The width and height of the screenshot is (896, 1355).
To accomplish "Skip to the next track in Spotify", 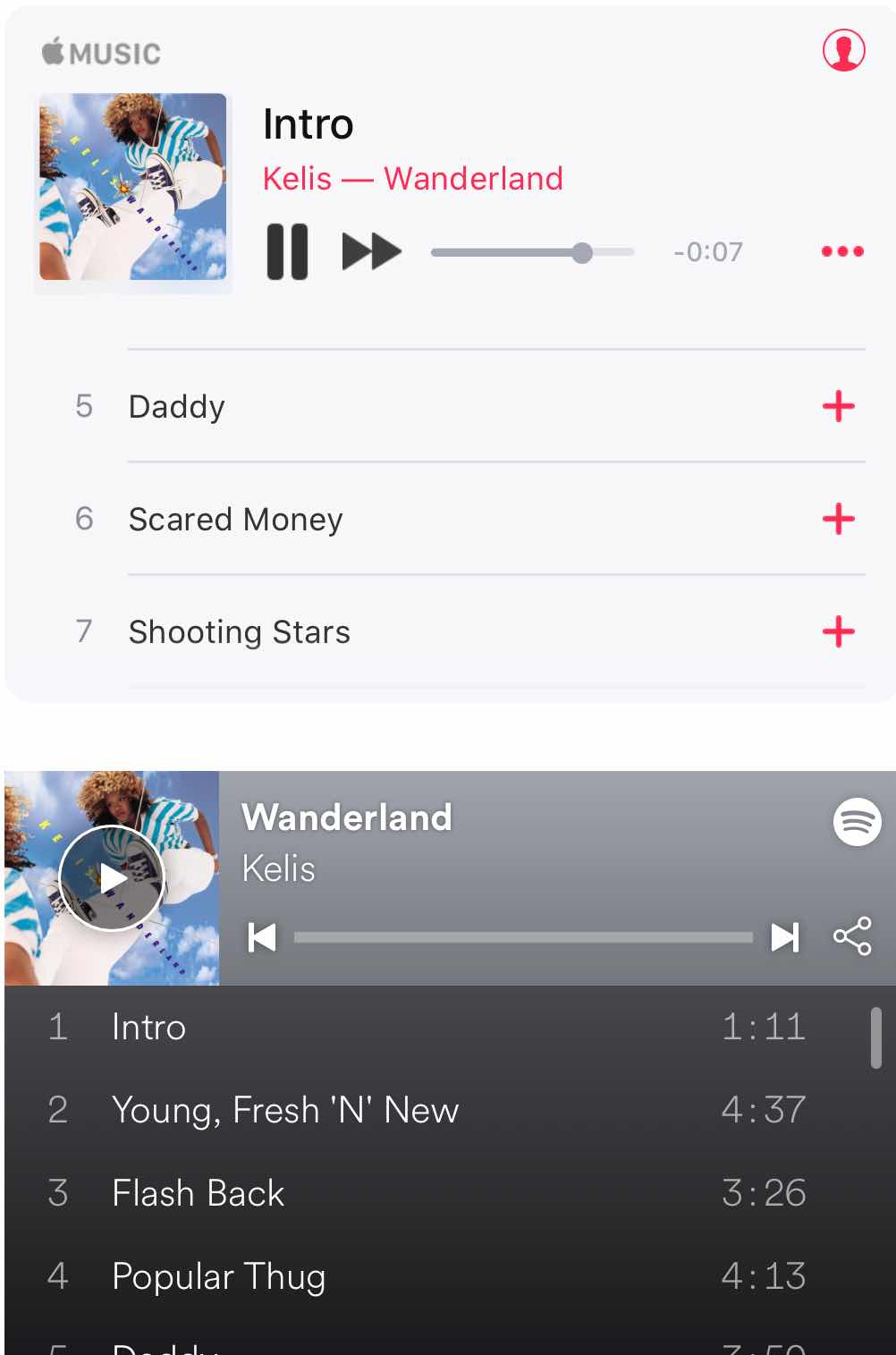I will pyautogui.click(x=784, y=937).
